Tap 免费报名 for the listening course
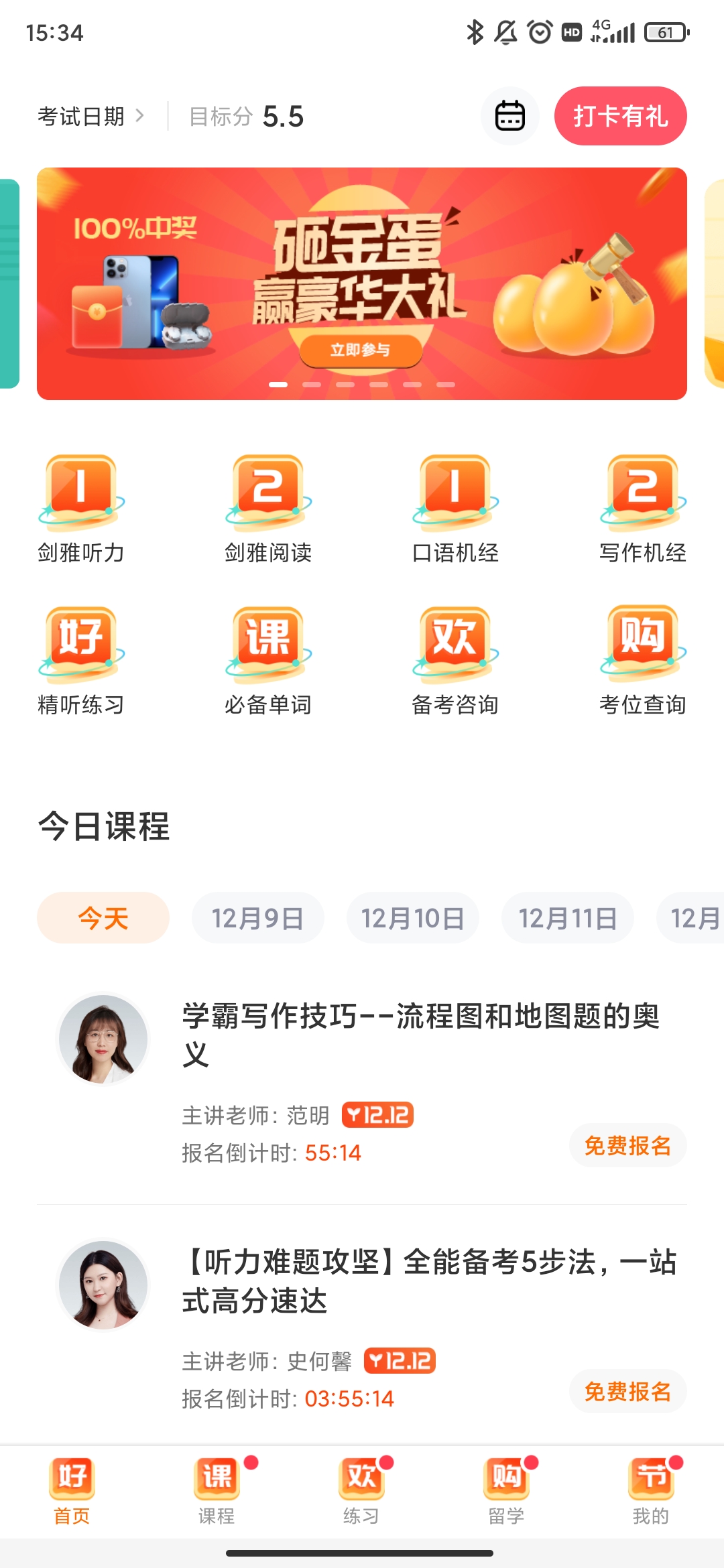The height and width of the screenshot is (1568, 724). 627,1391
